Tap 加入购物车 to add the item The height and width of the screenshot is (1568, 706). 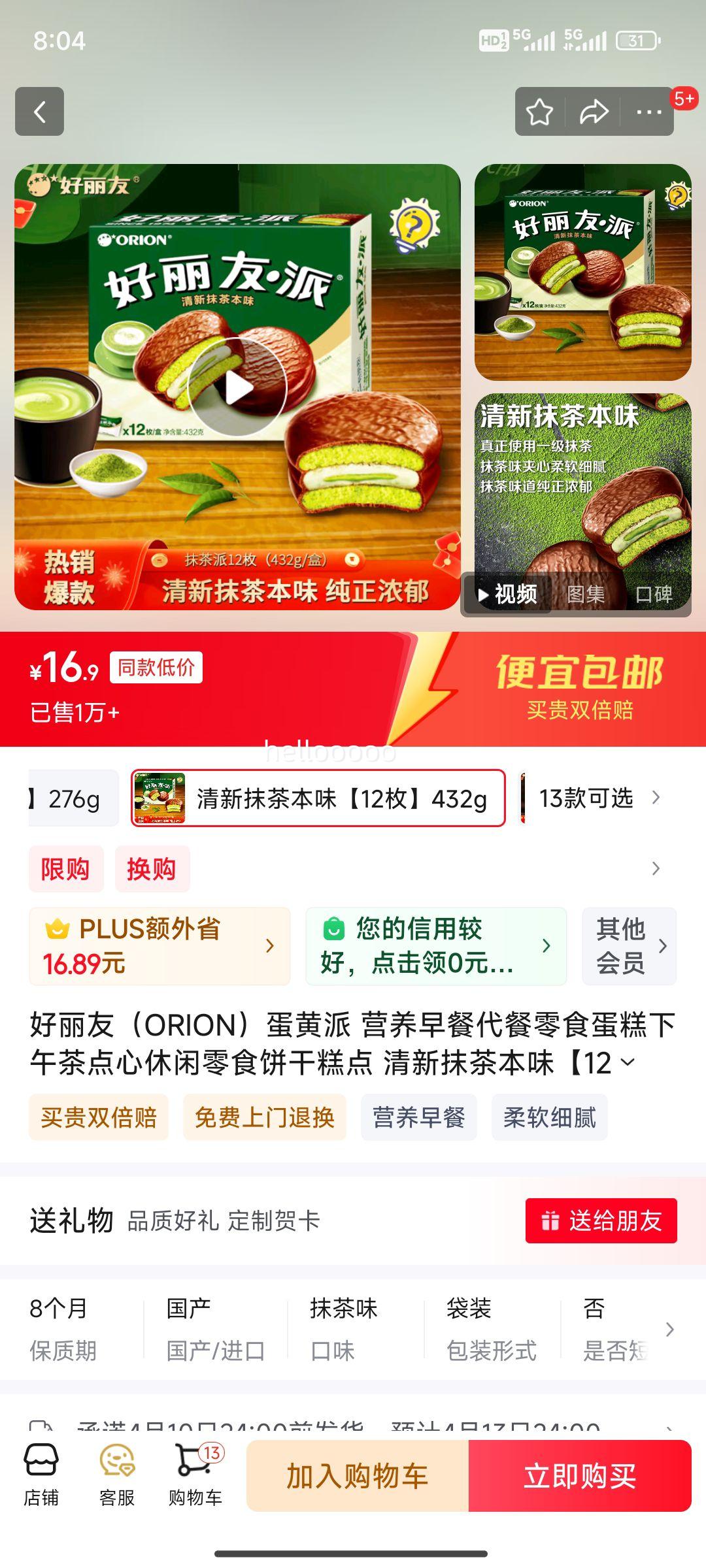358,1476
